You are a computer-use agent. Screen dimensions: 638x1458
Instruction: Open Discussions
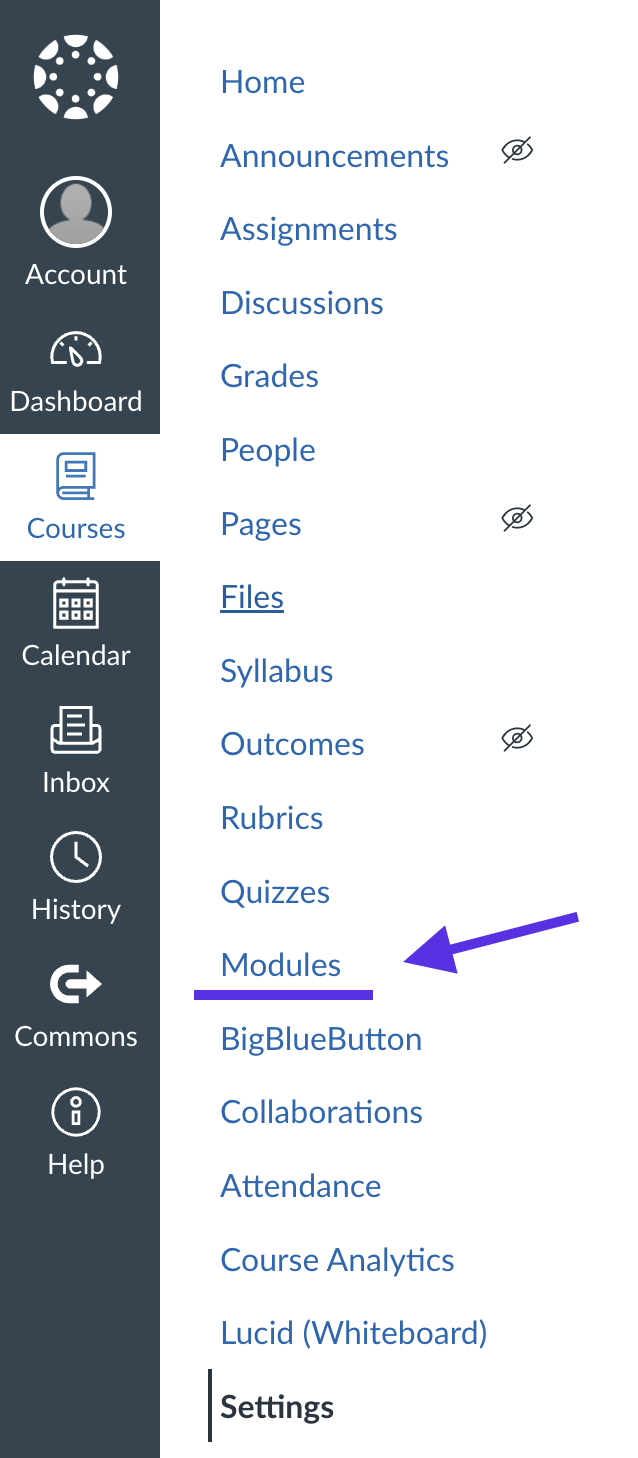point(302,303)
